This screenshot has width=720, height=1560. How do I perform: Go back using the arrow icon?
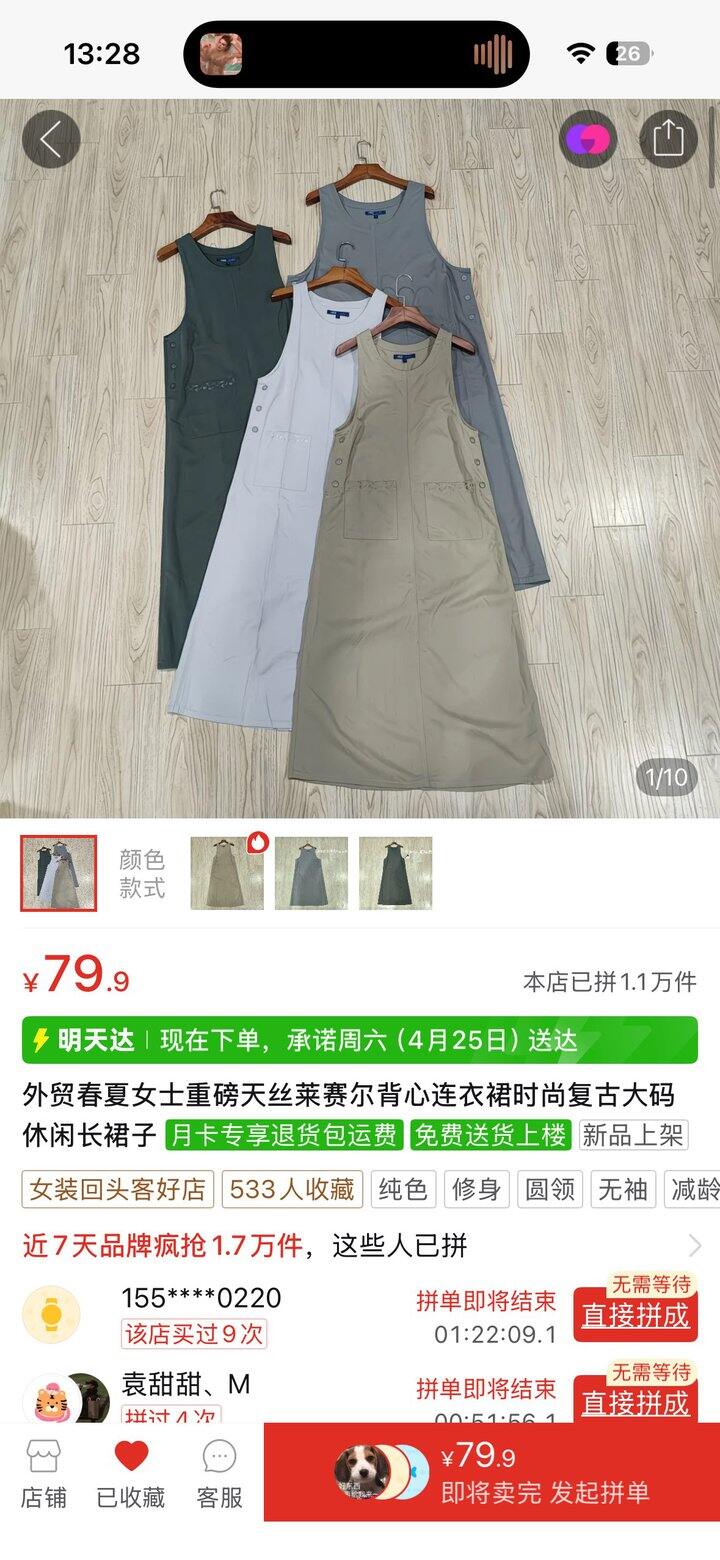pyautogui.click(x=51, y=139)
